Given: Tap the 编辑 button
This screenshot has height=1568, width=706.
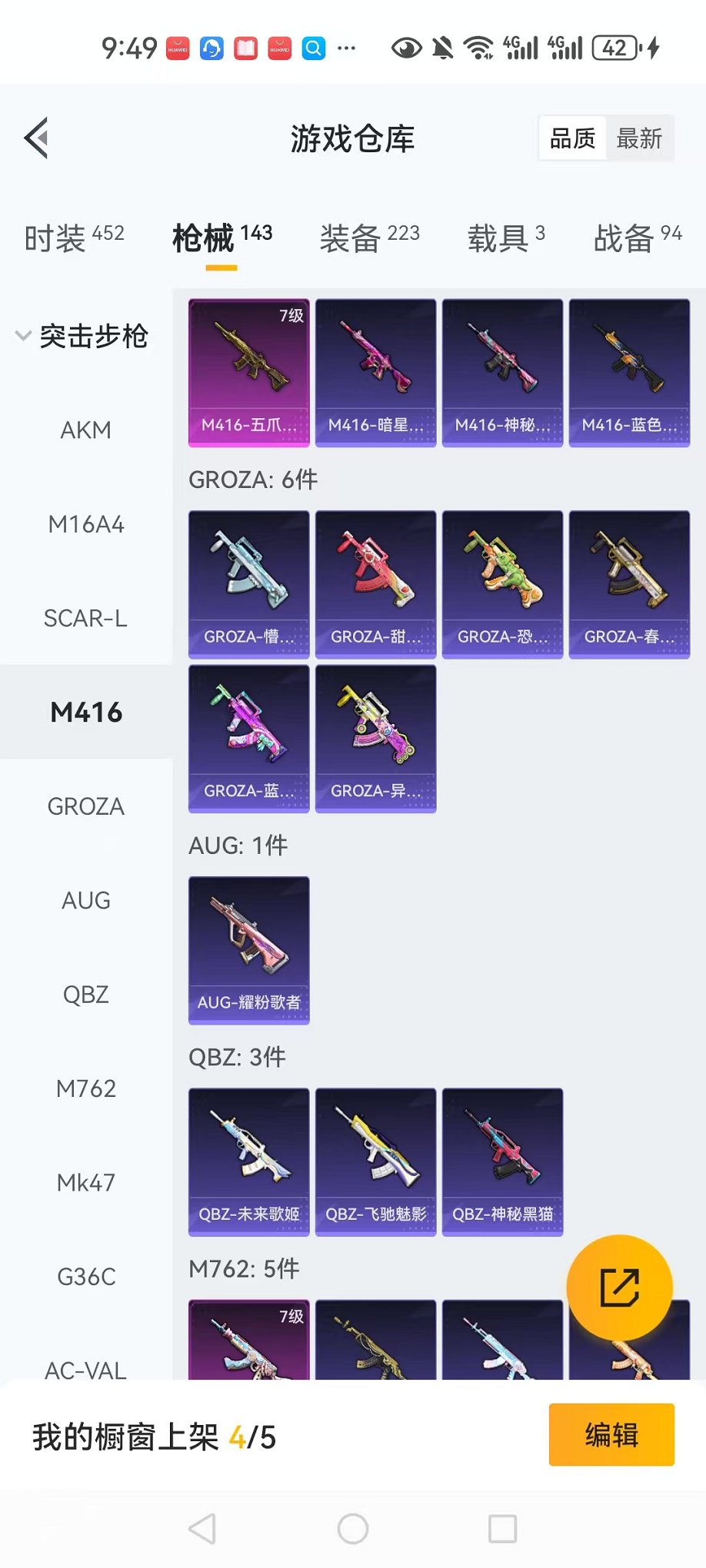Looking at the screenshot, I should coord(611,1434).
